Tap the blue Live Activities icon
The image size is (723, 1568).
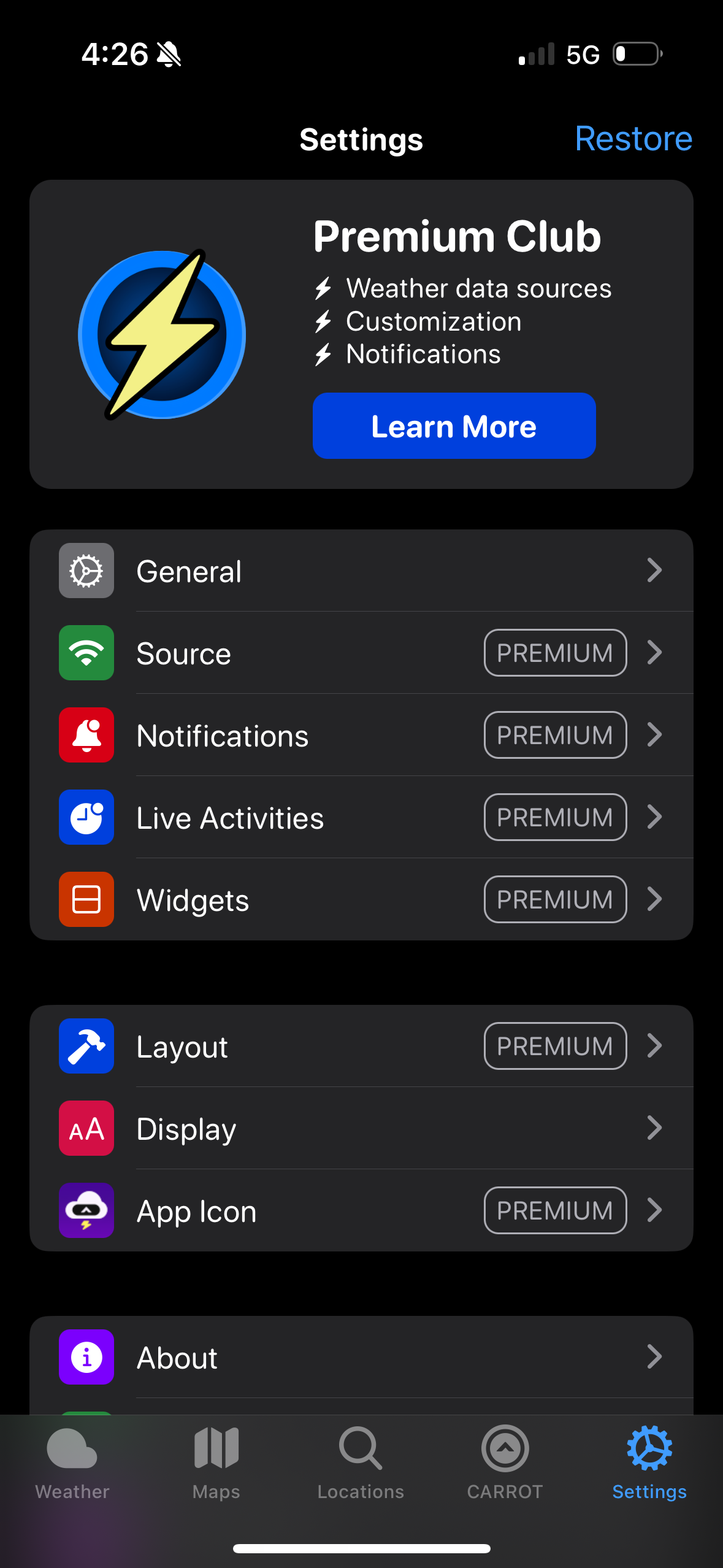[x=86, y=817]
